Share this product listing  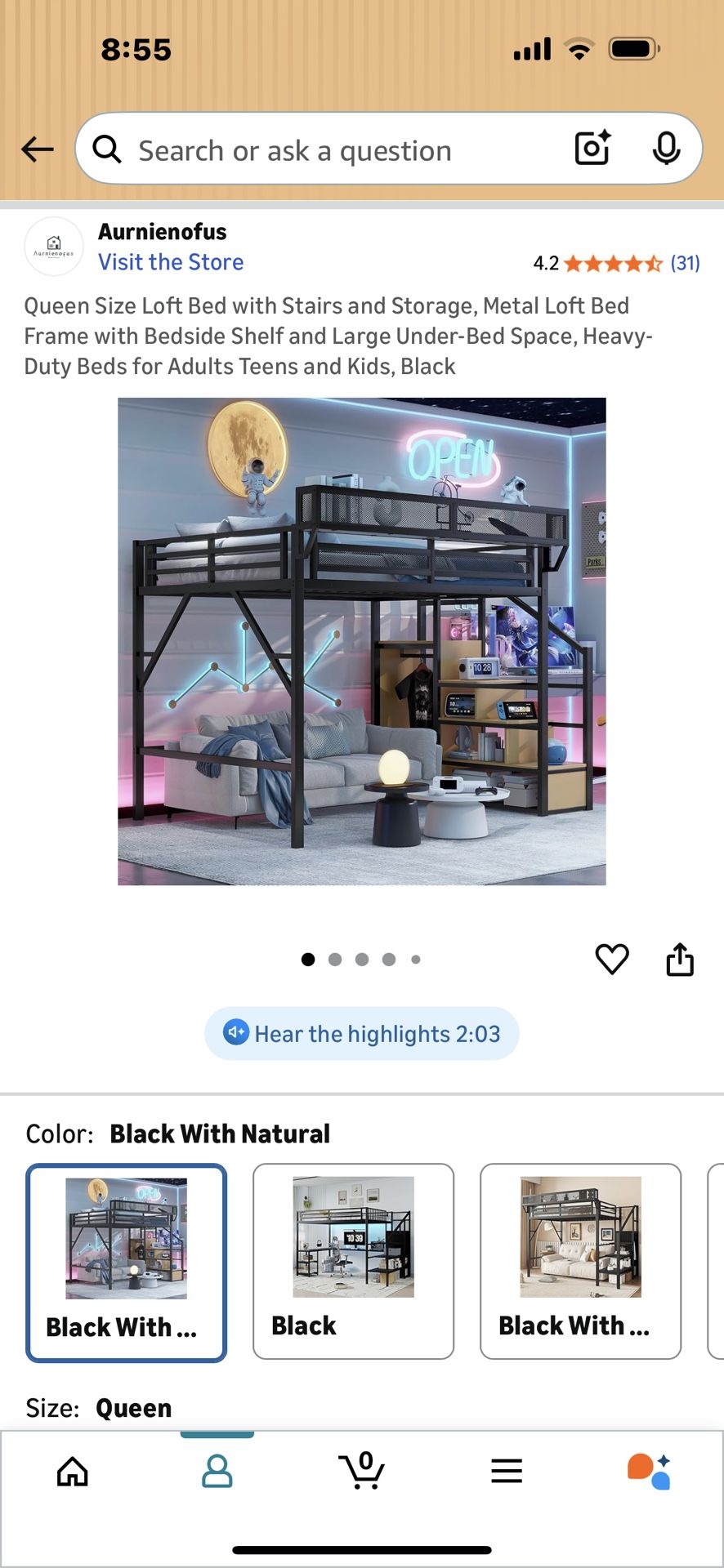[680, 959]
